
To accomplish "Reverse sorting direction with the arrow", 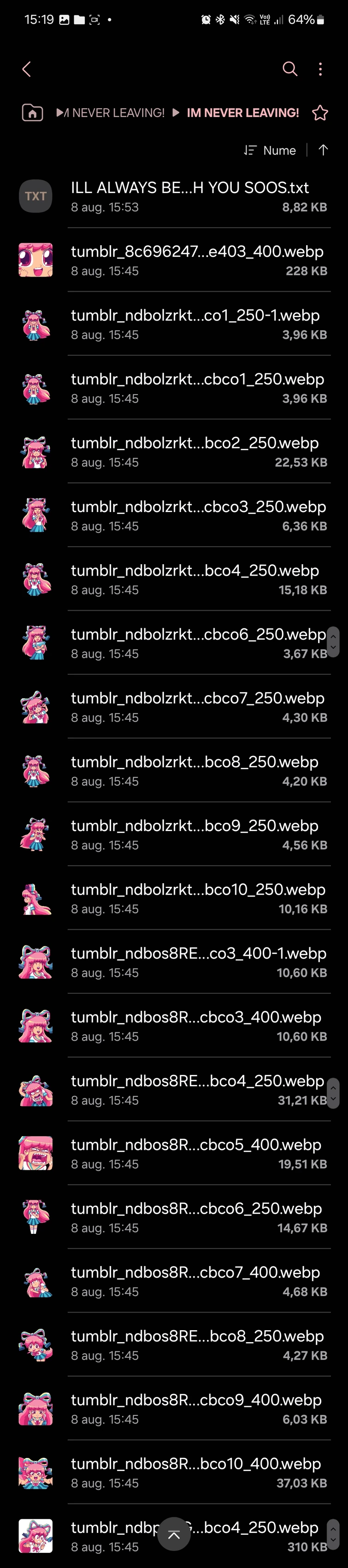I will click(323, 150).
